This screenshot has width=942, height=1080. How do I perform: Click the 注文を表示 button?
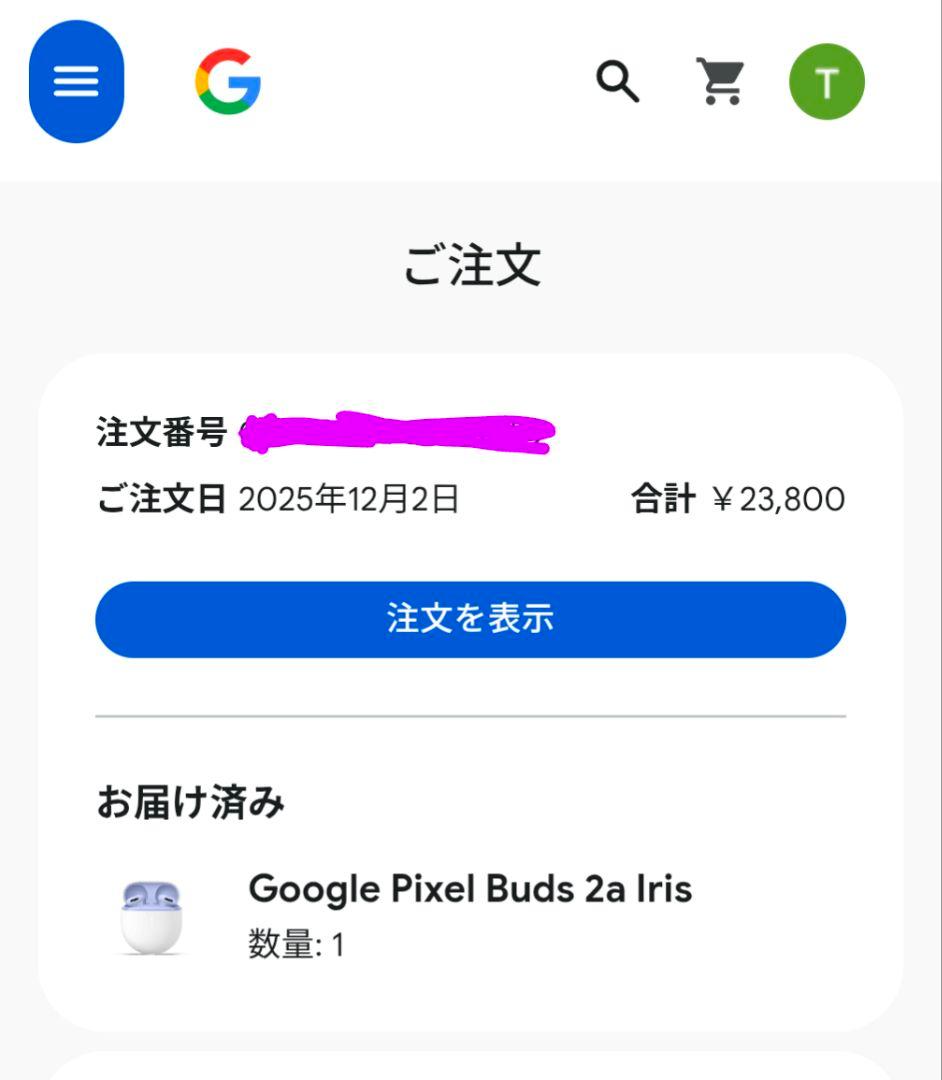click(x=470, y=619)
